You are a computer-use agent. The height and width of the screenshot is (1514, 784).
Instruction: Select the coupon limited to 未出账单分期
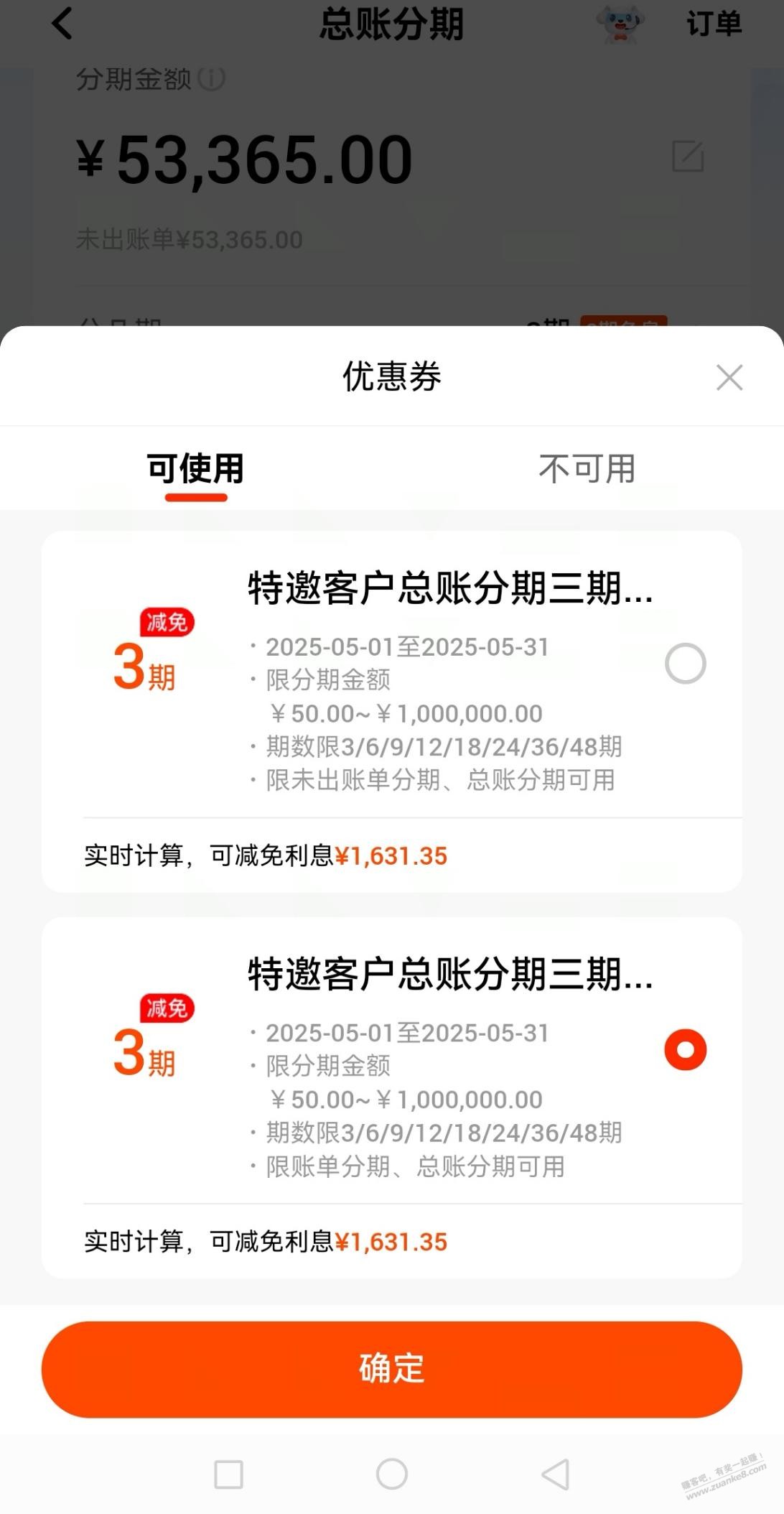coord(685,663)
